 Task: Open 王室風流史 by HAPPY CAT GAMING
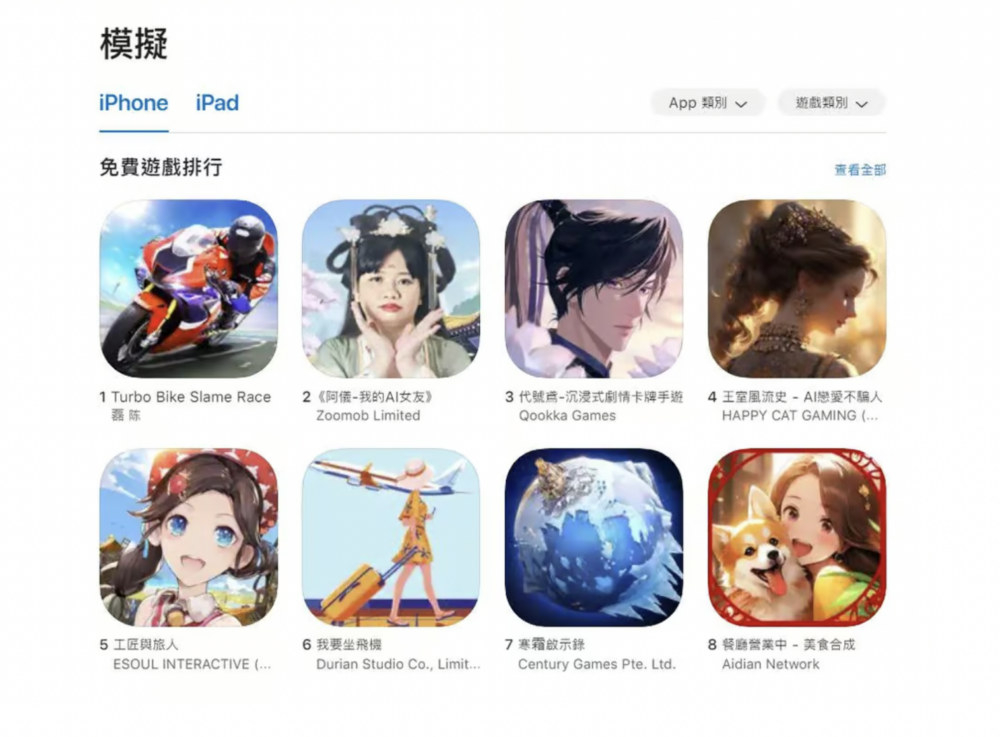(x=797, y=288)
